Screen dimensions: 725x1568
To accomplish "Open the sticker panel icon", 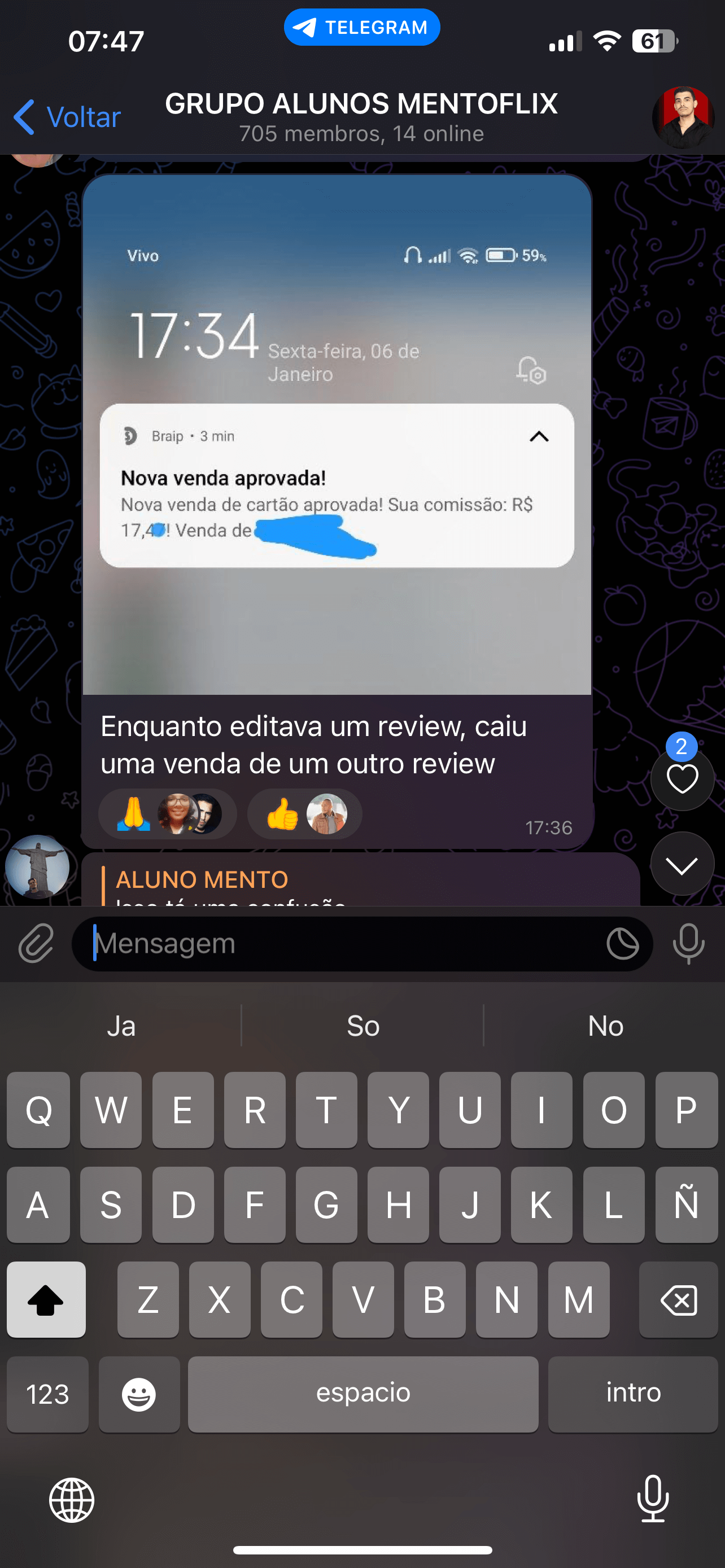I will pyautogui.click(x=622, y=944).
